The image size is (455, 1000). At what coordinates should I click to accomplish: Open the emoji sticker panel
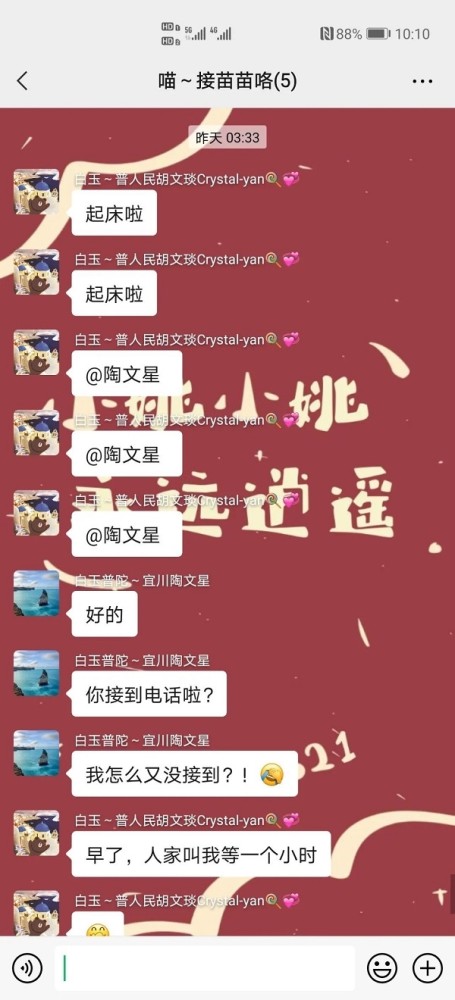pyautogui.click(x=382, y=968)
